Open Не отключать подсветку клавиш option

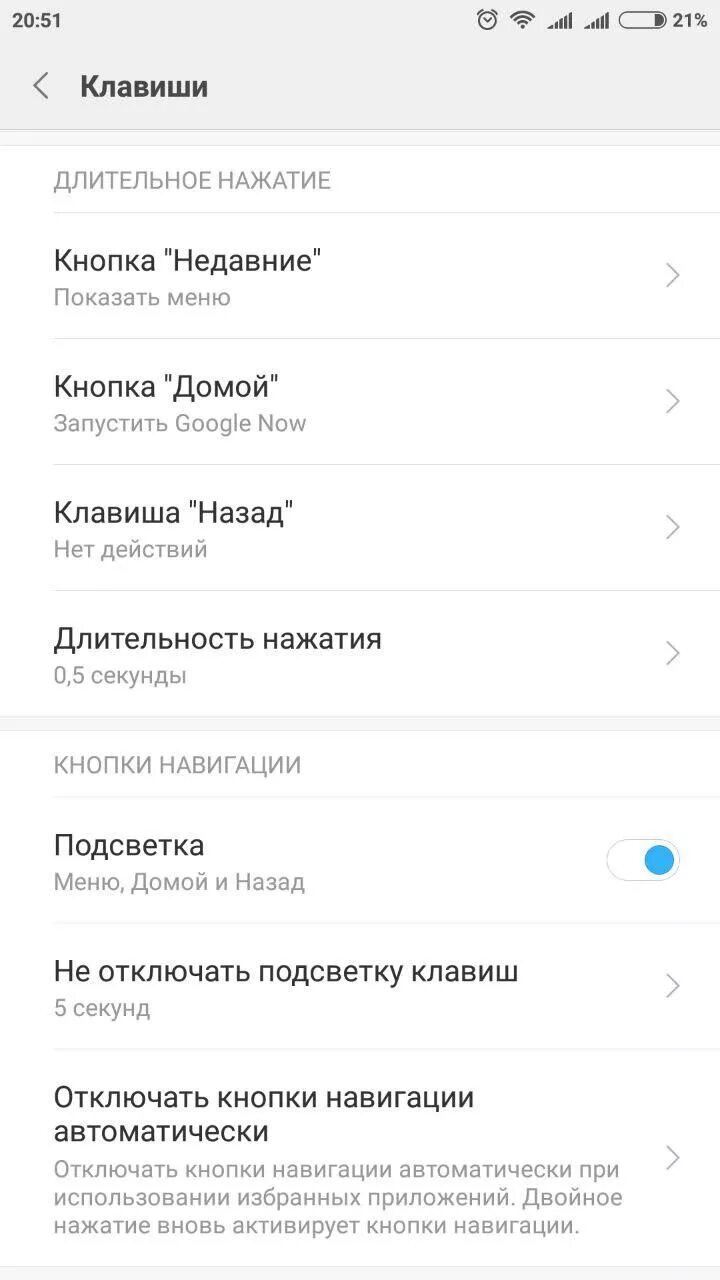[360, 986]
